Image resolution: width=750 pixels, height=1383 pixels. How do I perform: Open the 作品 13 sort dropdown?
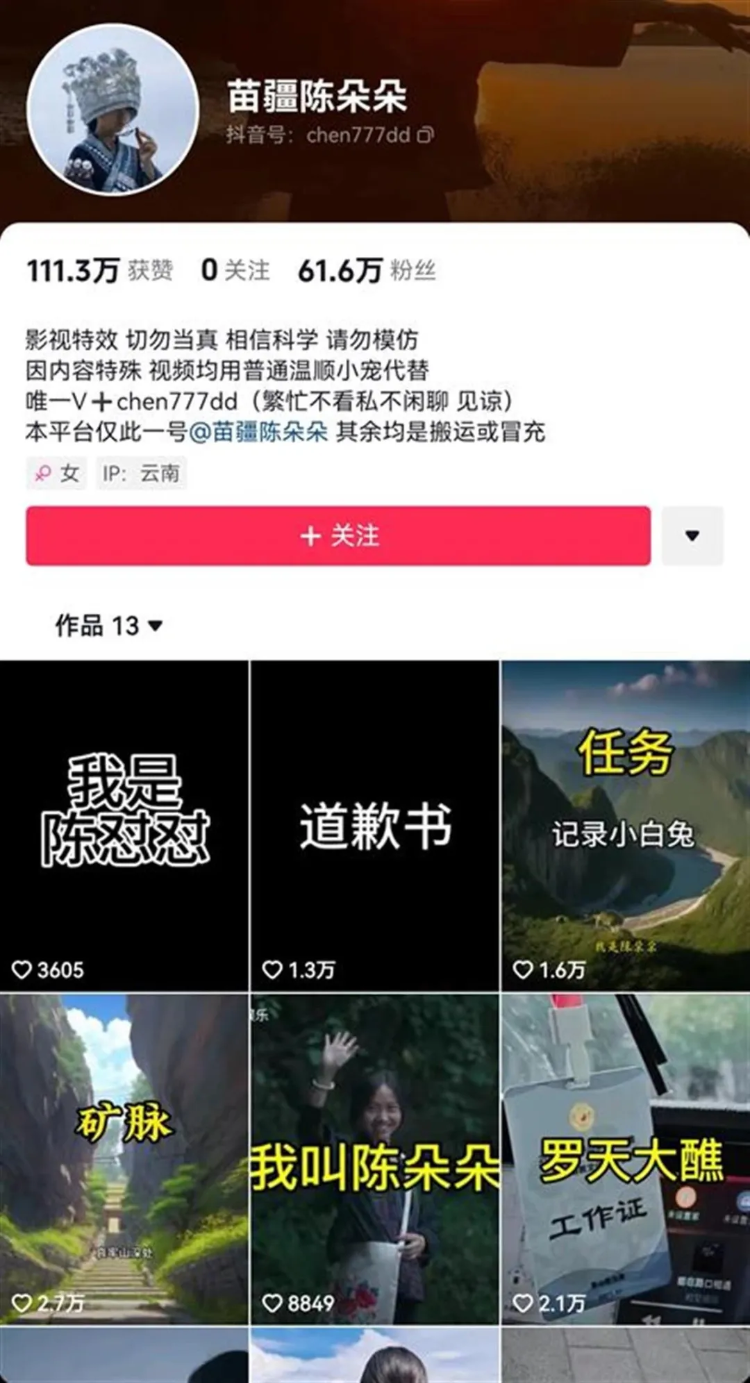coord(109,626)
